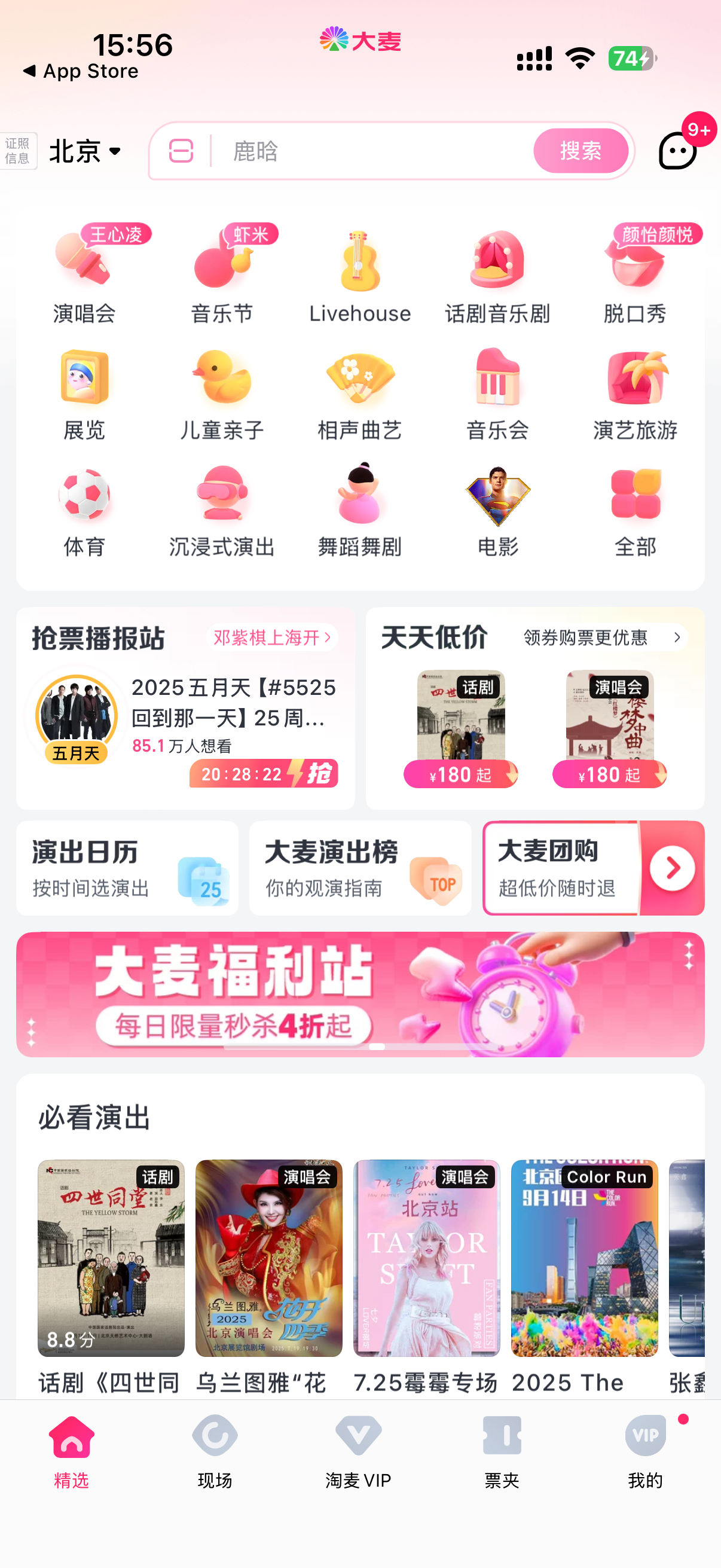Open 演出日历 show calendar
The image size is (721, 1568).
[x=127, y=868]
